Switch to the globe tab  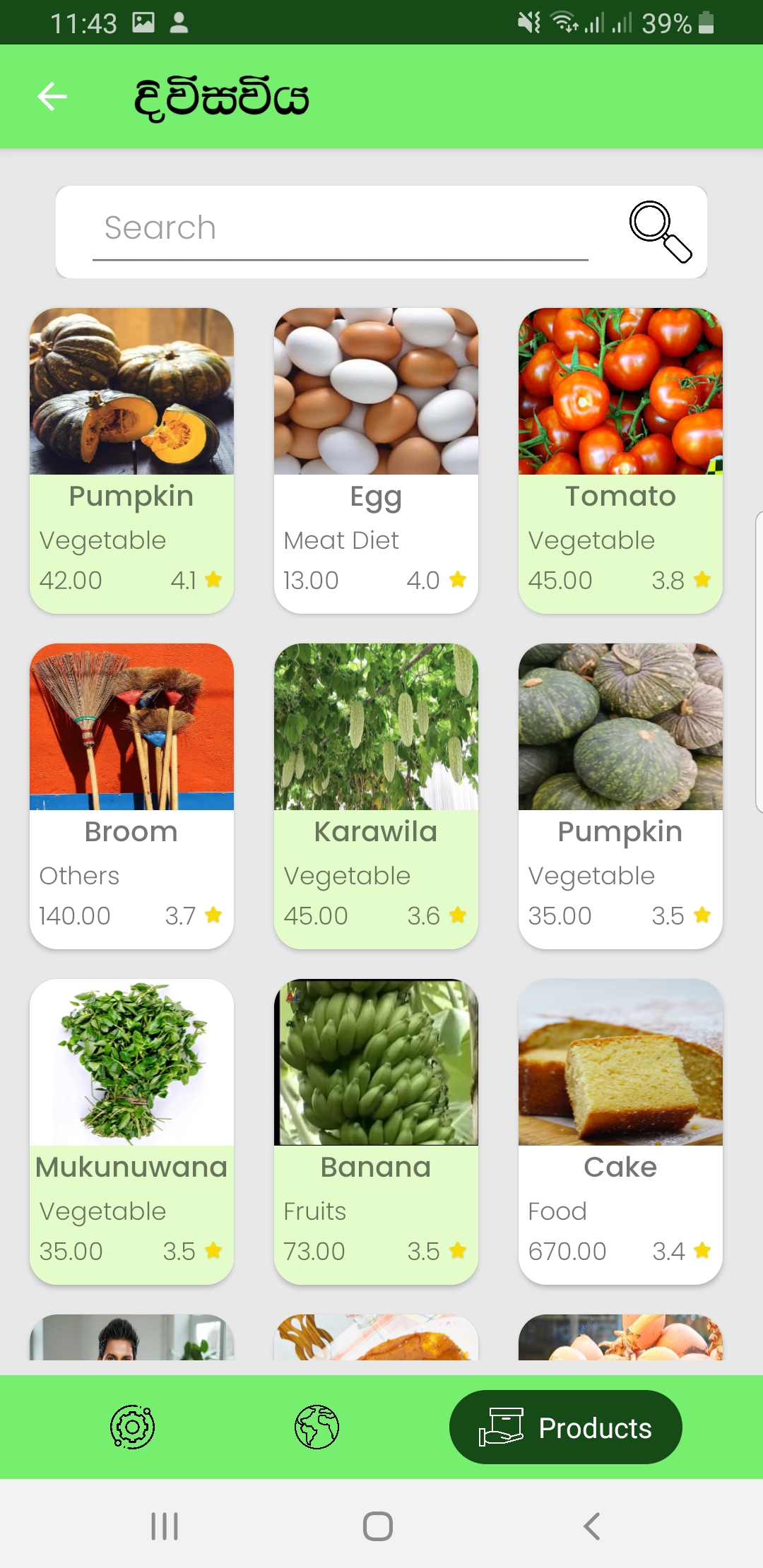tap(317, 1427)
